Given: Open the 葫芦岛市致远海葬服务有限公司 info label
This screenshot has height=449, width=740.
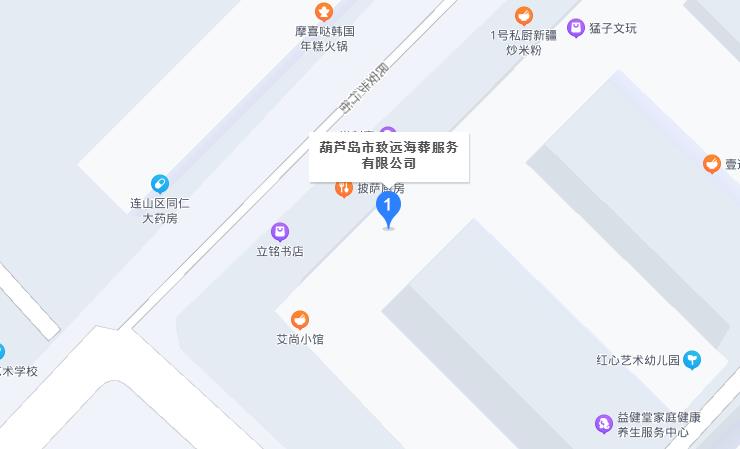Looking at the screenshot, I should 388,155.
